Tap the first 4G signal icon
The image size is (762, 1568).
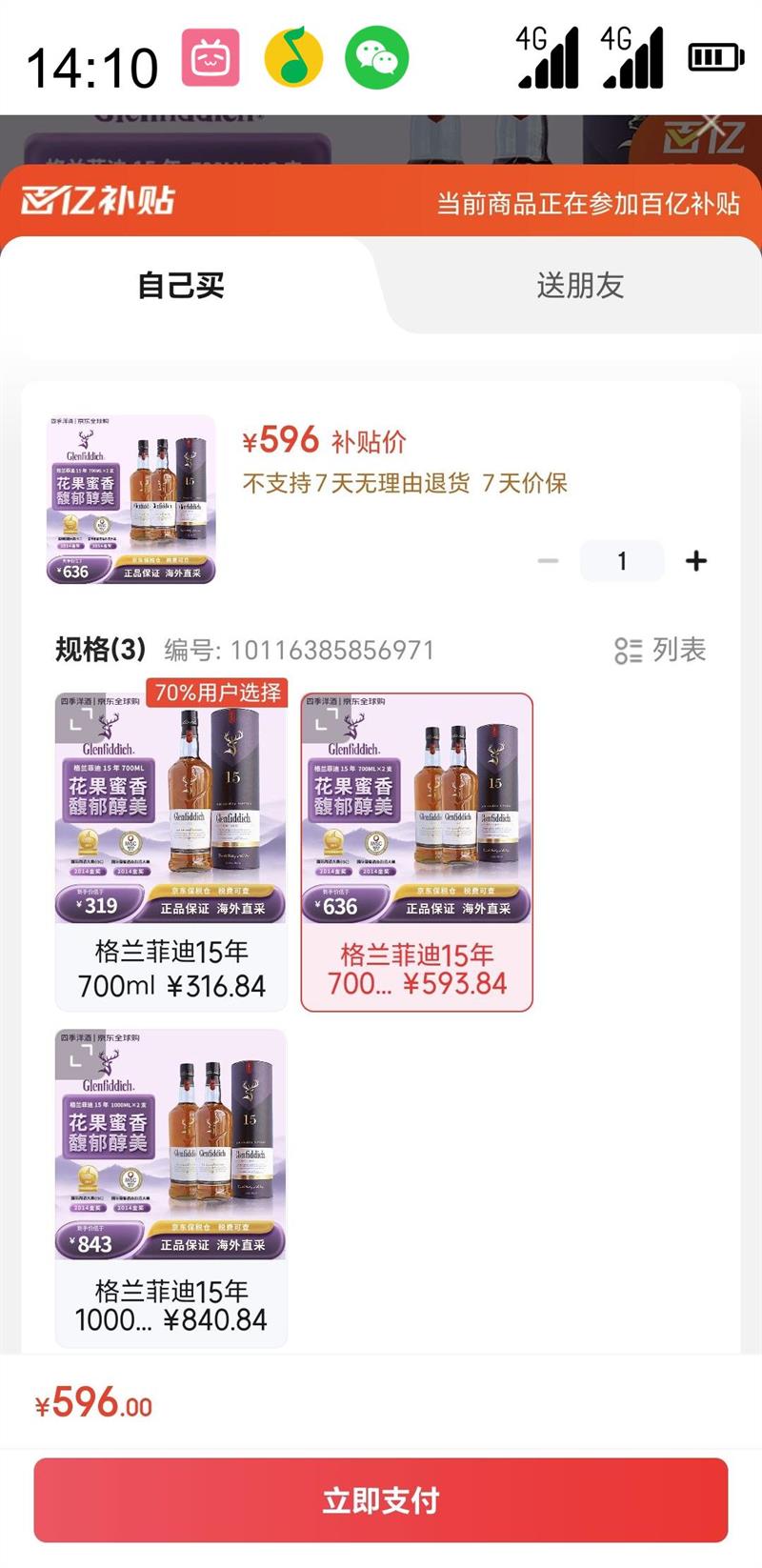(543, 52)
